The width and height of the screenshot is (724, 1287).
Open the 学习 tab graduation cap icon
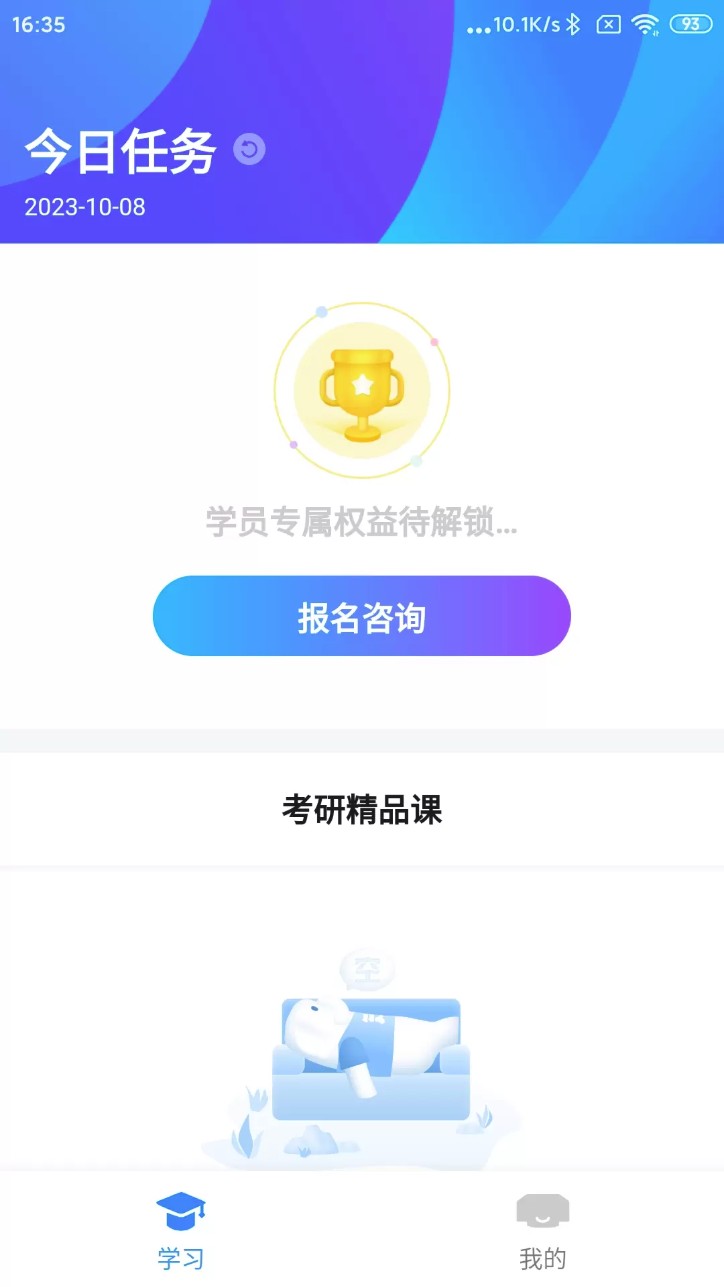[x=181, y=1212]
